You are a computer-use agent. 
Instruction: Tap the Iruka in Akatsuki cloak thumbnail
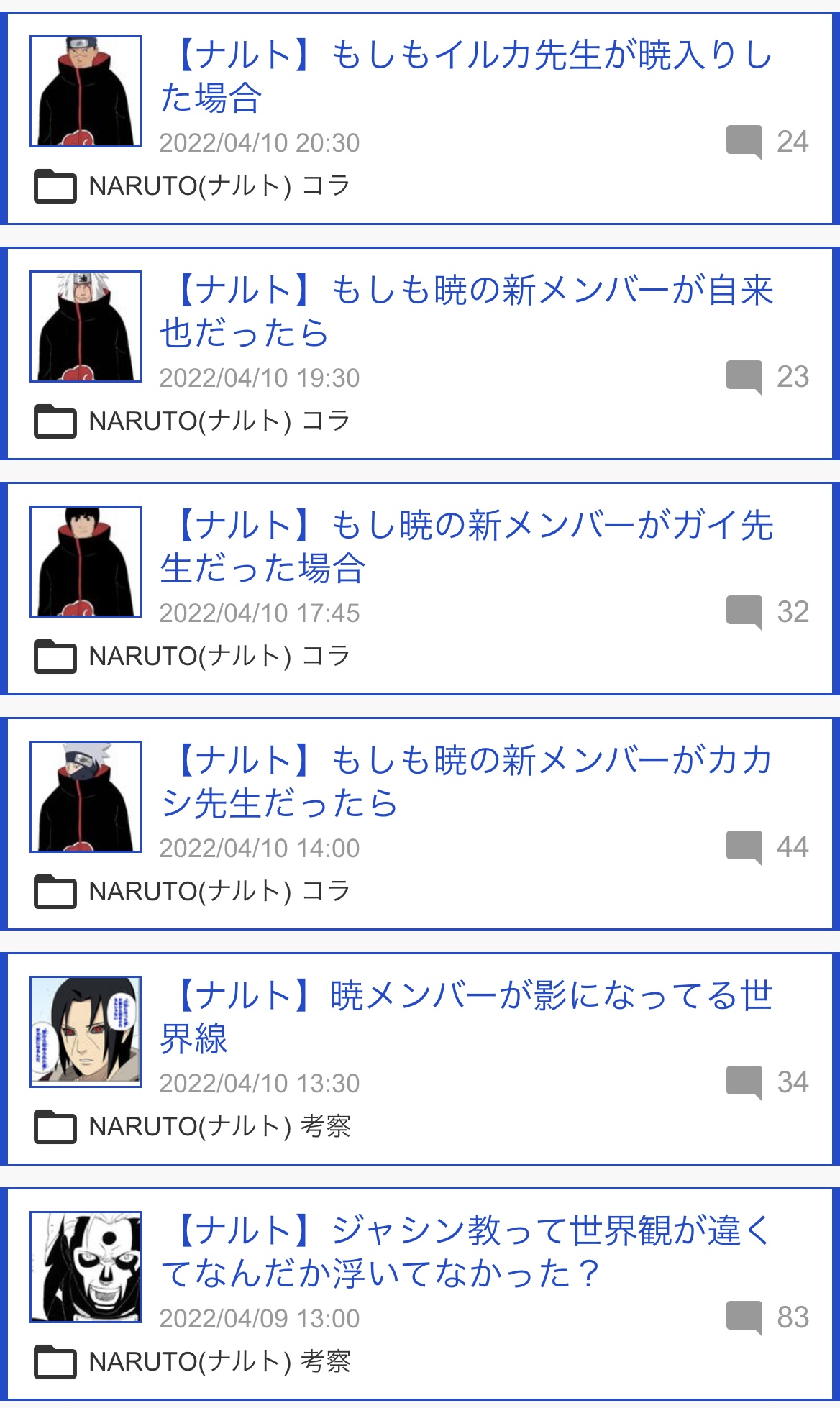(86, 91)
